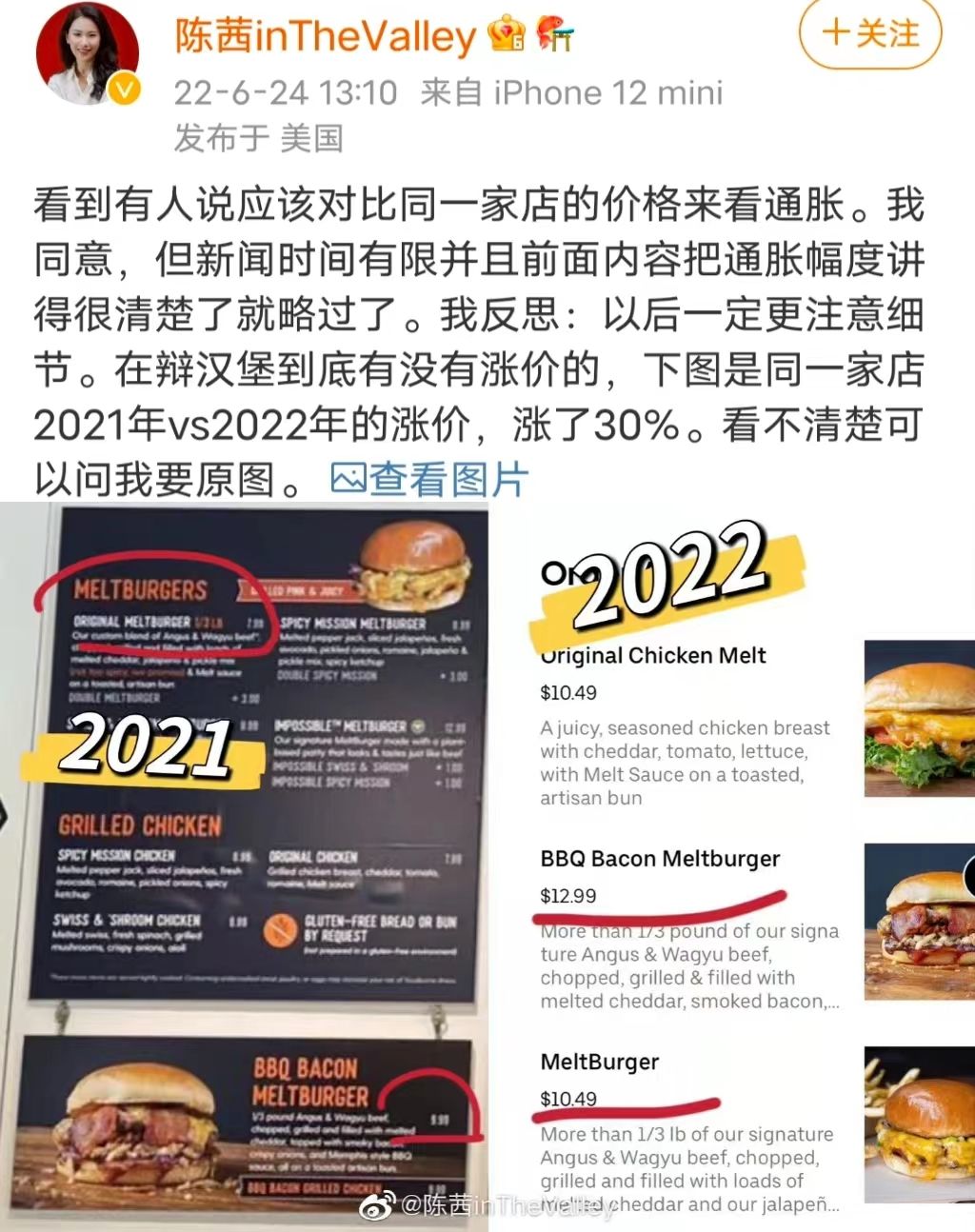Tap the 查看图片 link
Viewport: 975px width, 1232px height.
pos(430,479)
